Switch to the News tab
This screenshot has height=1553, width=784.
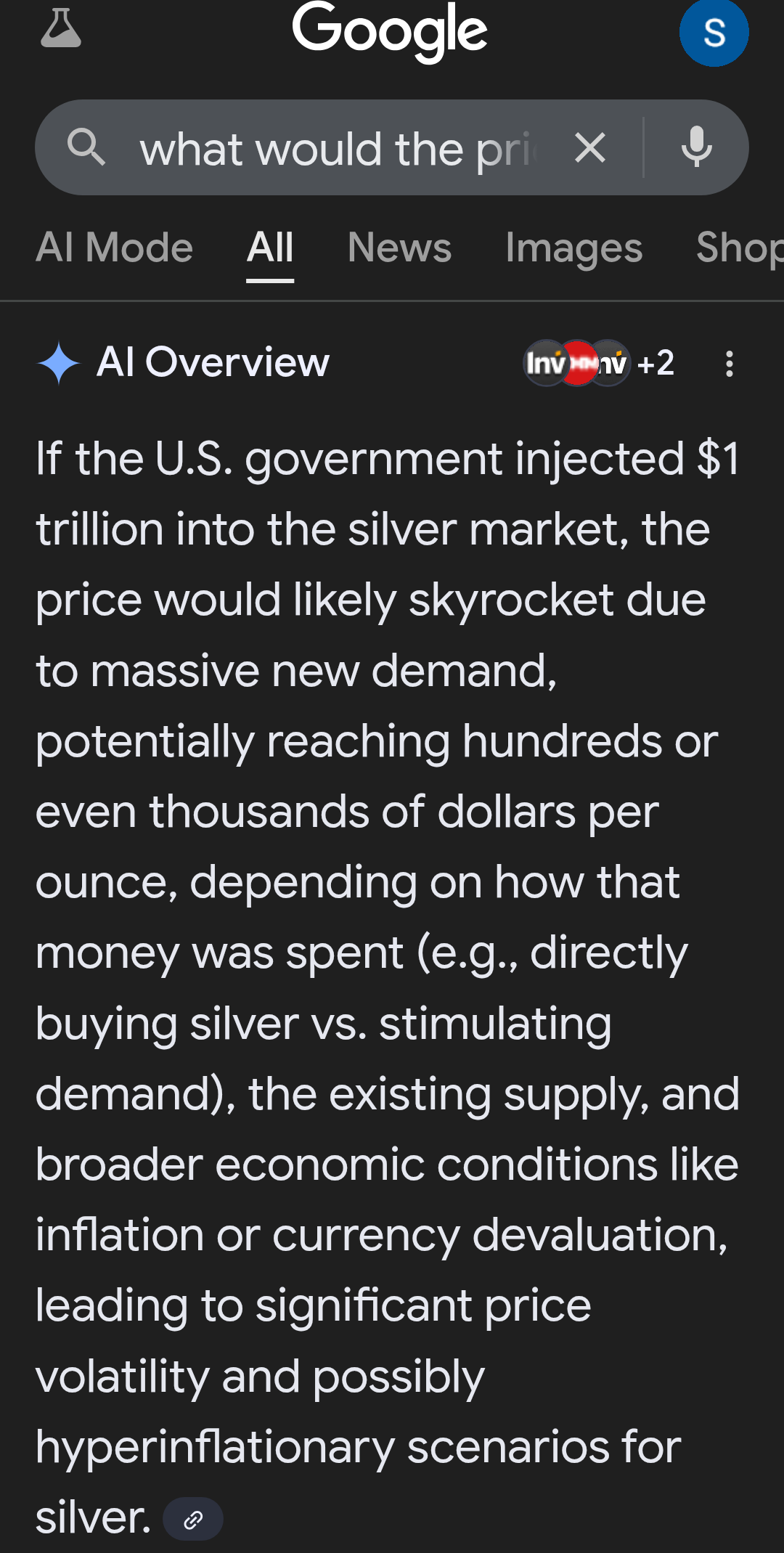pos(399,248)
